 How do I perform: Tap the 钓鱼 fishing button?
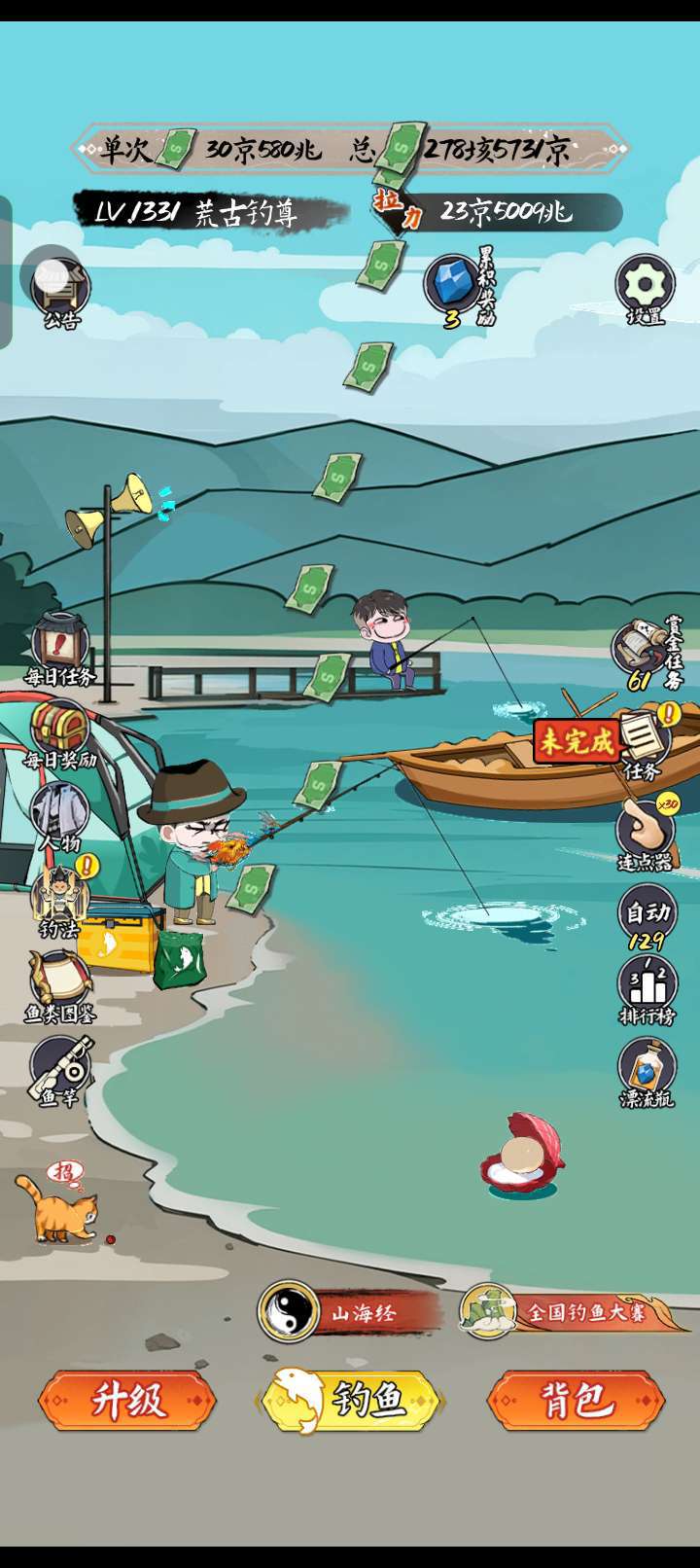pos(350,1401)
